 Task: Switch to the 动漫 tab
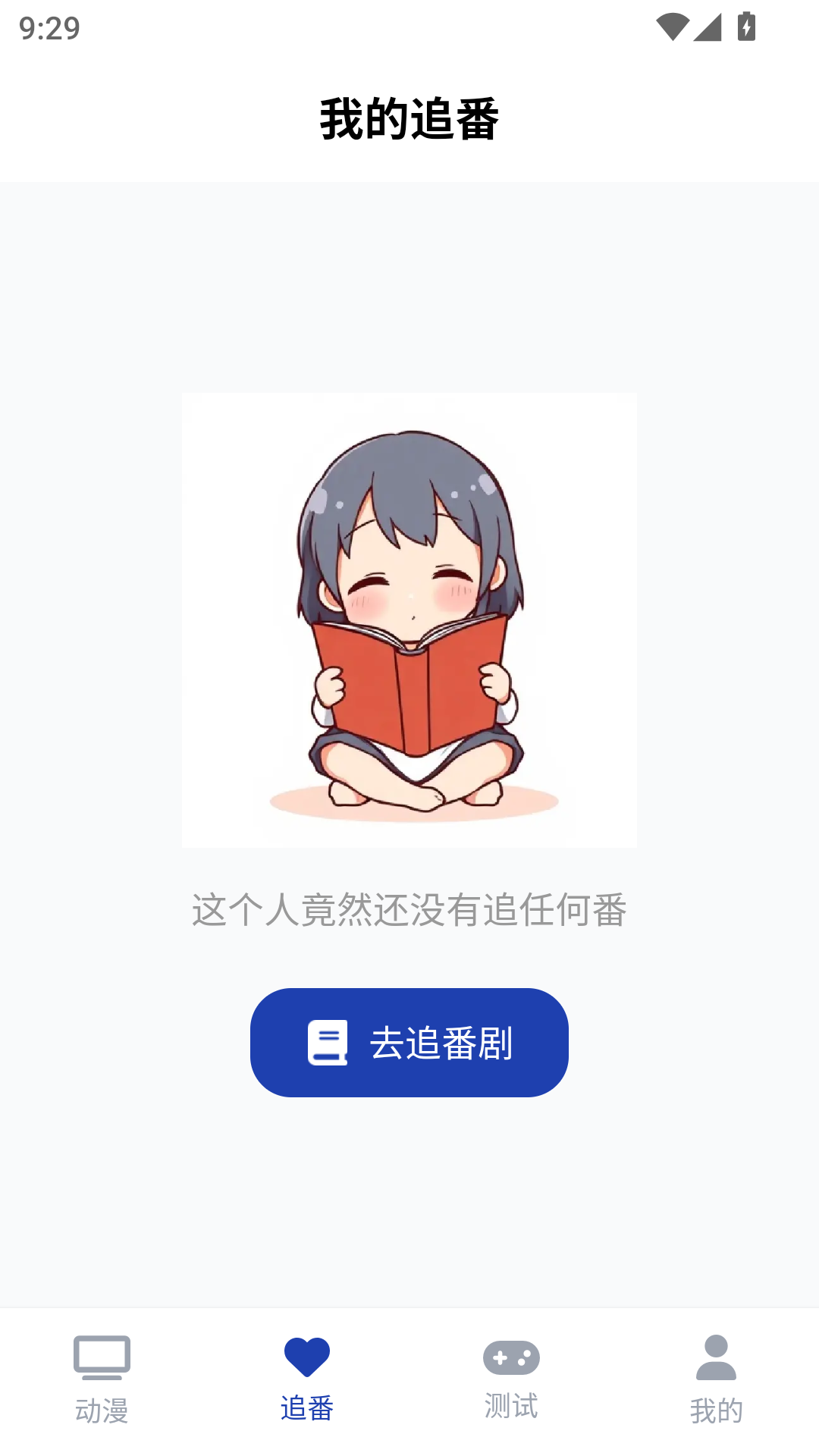coord(102,1379)
